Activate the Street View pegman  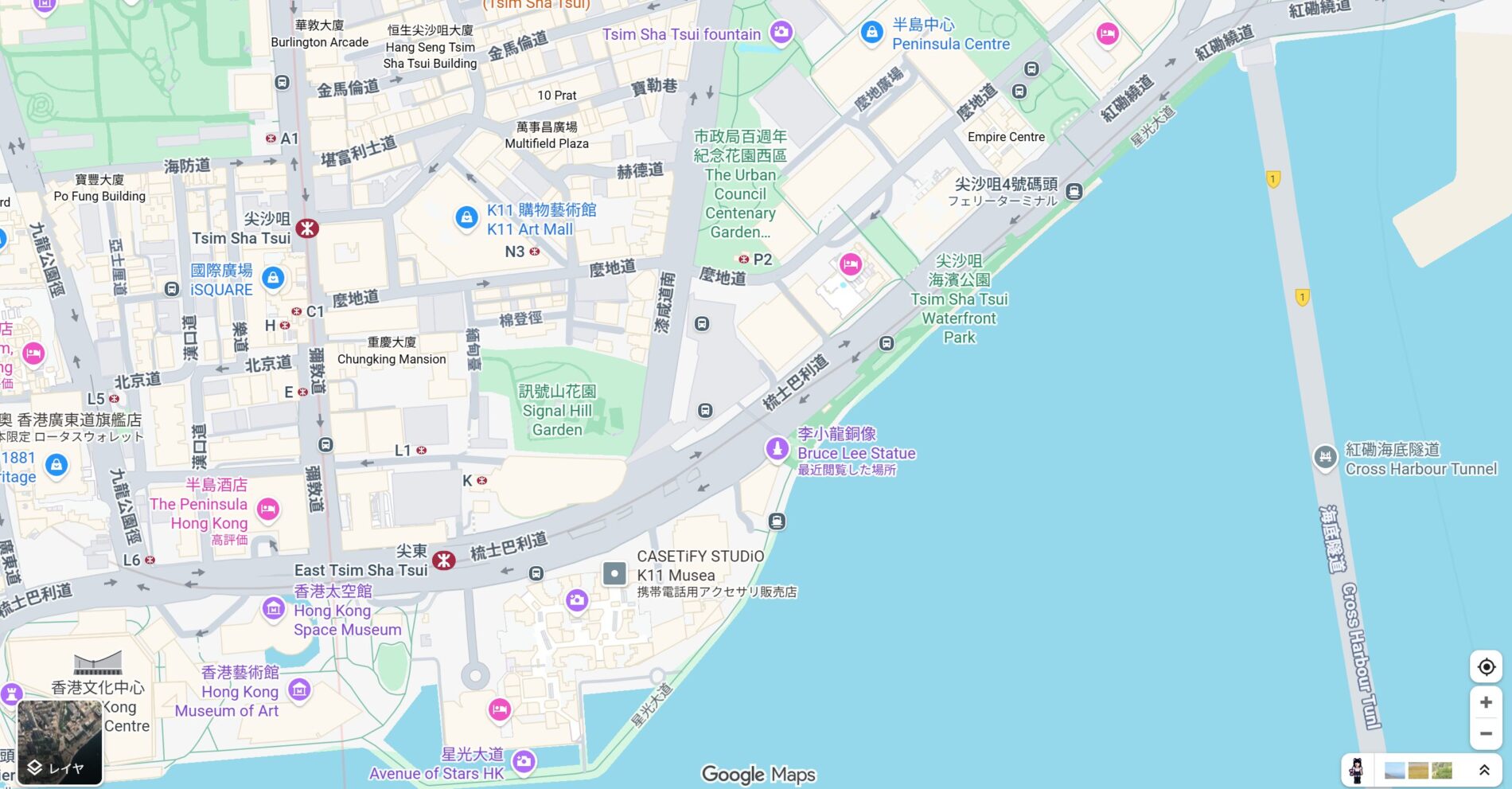[1357, 770]
